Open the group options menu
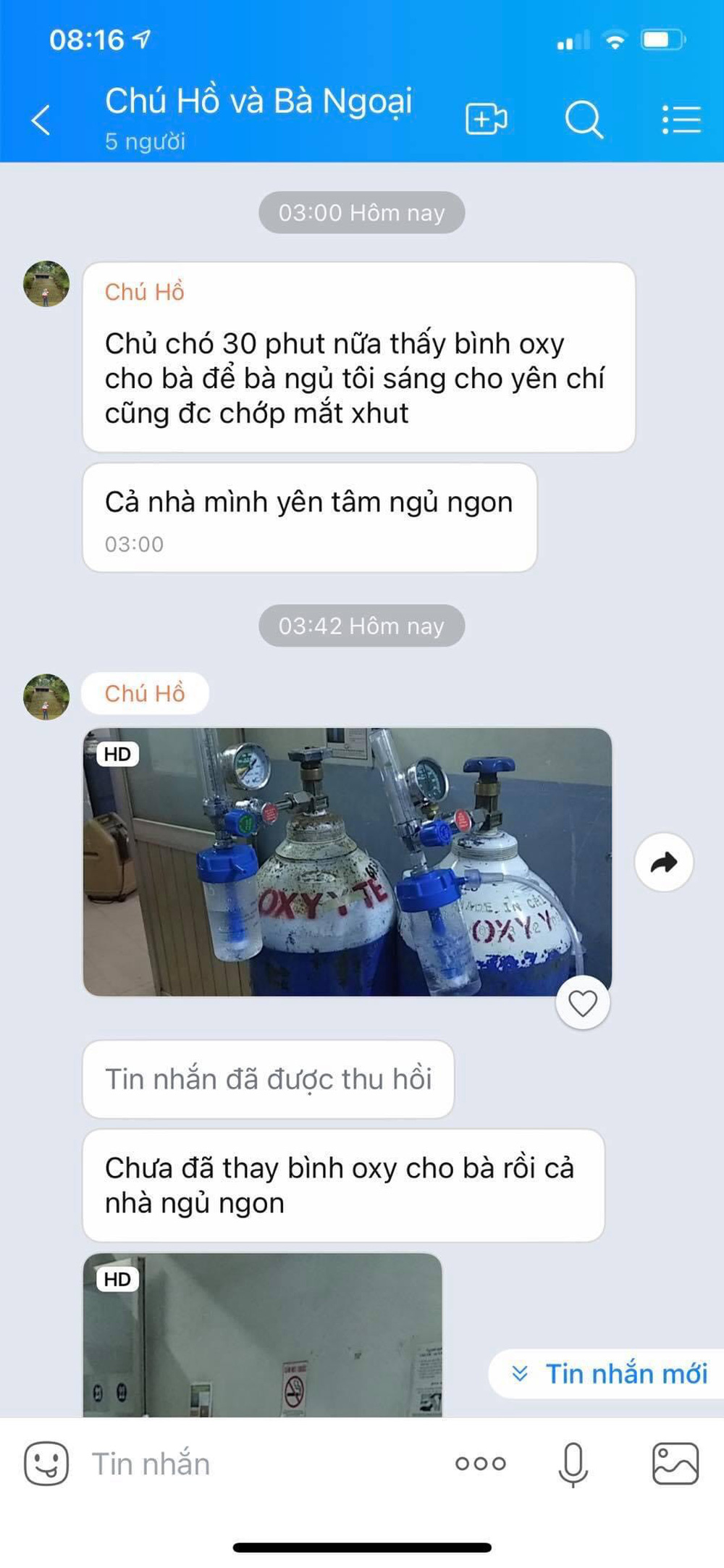The image size is (724, 1568). [681, 120]
